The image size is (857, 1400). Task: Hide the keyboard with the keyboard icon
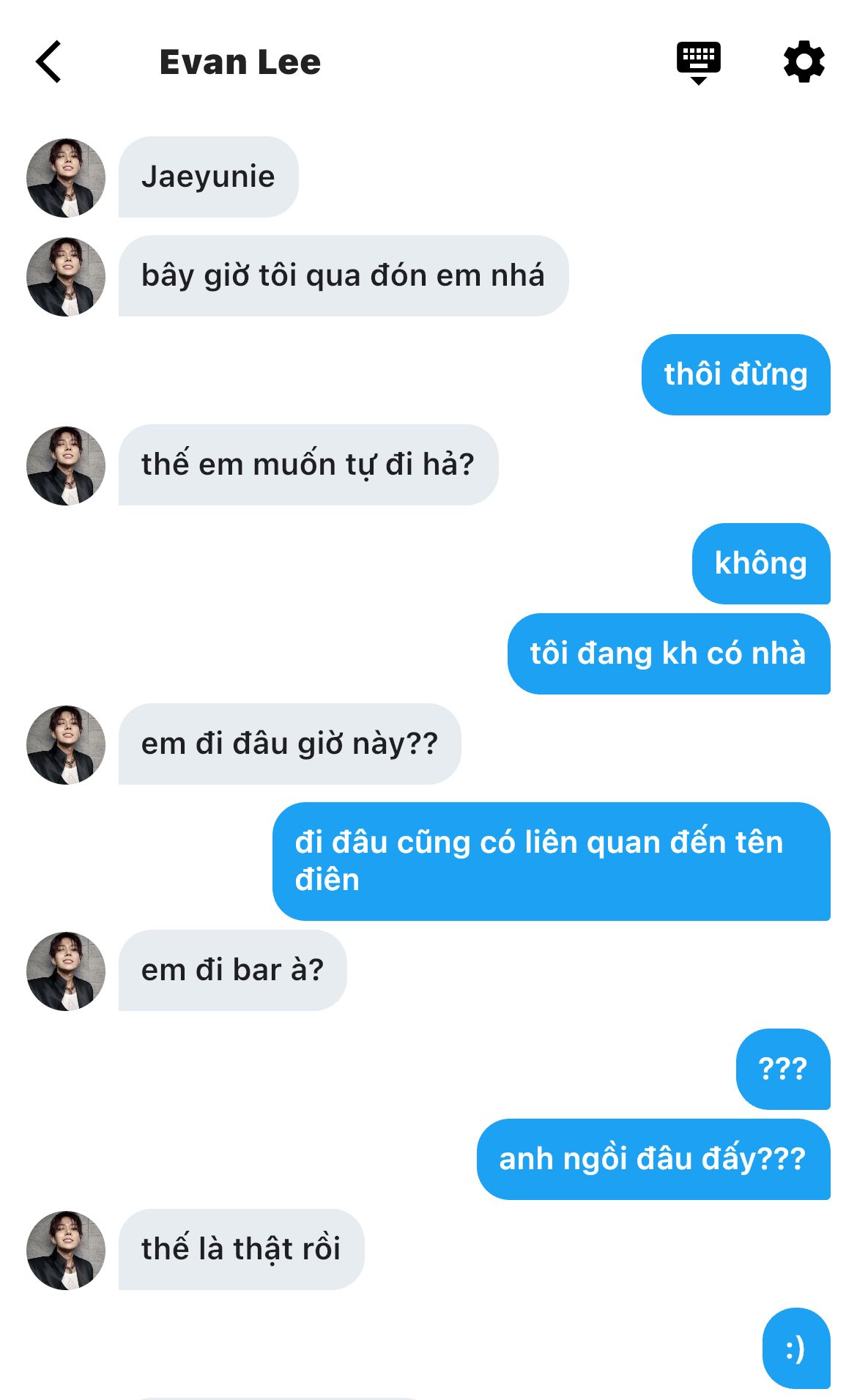coord(698,62)
